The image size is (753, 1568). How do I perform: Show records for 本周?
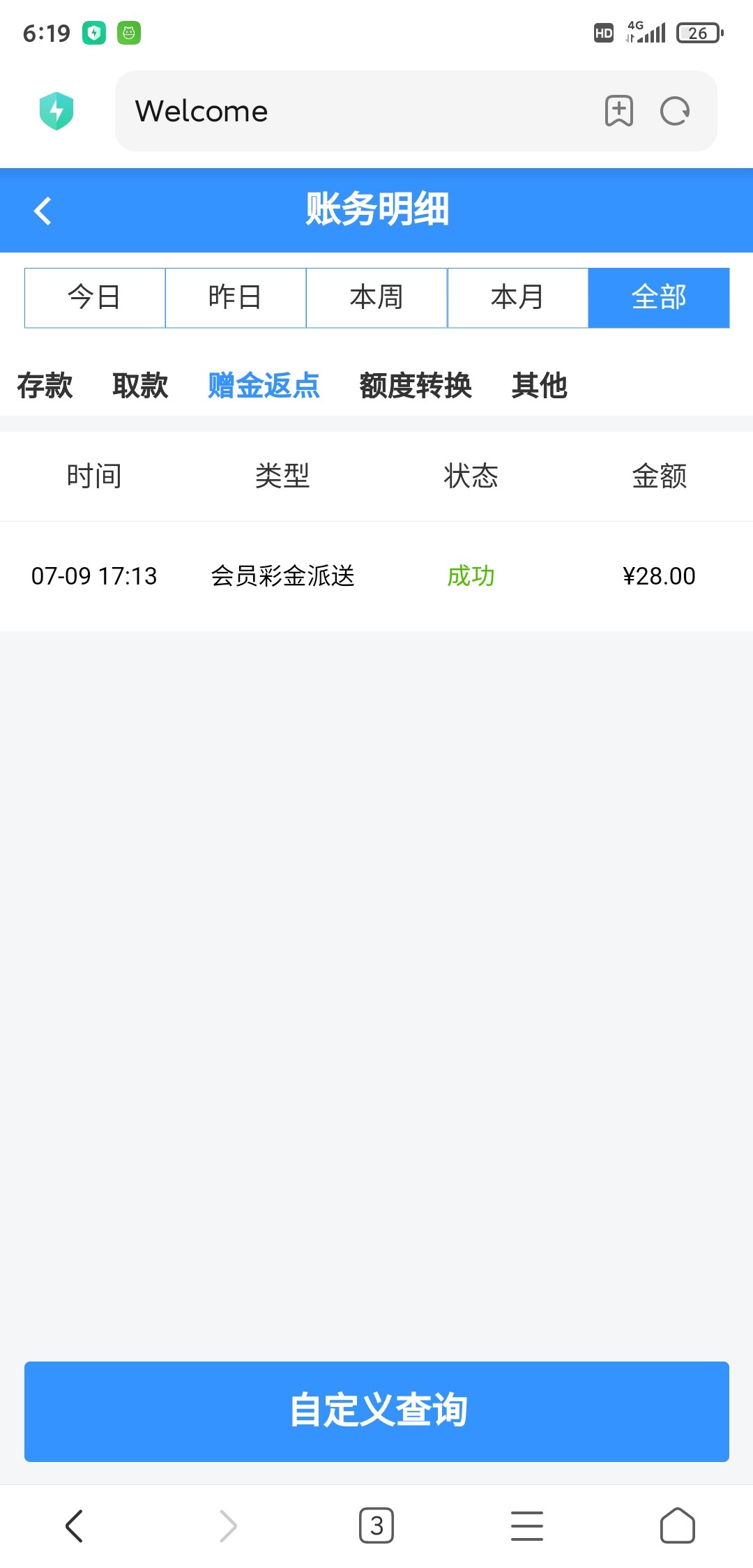pos(376,298)
